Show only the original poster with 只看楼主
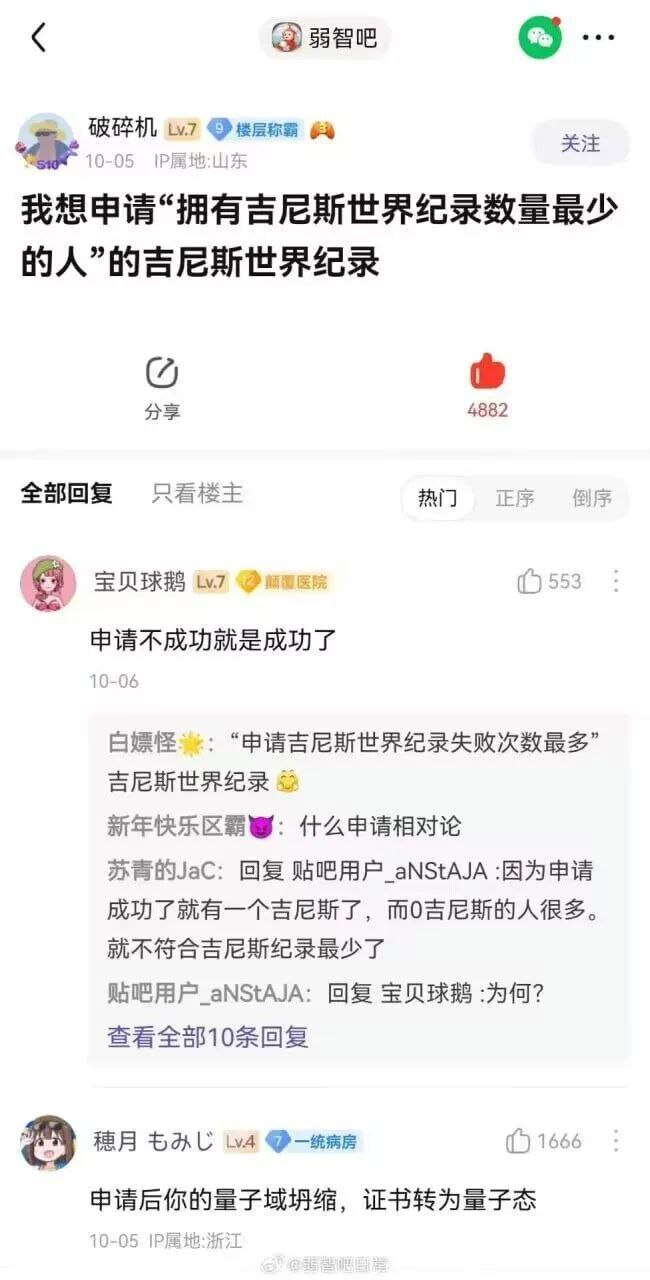 [x=197, y=493]
